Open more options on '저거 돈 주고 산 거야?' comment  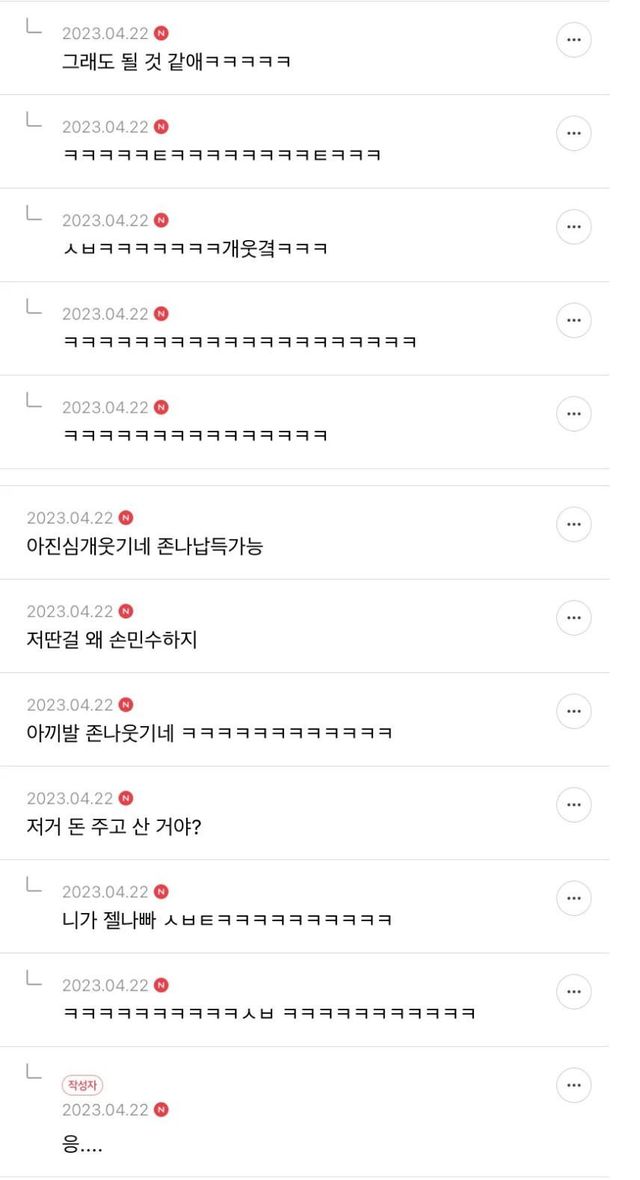[x=574, y=804]
